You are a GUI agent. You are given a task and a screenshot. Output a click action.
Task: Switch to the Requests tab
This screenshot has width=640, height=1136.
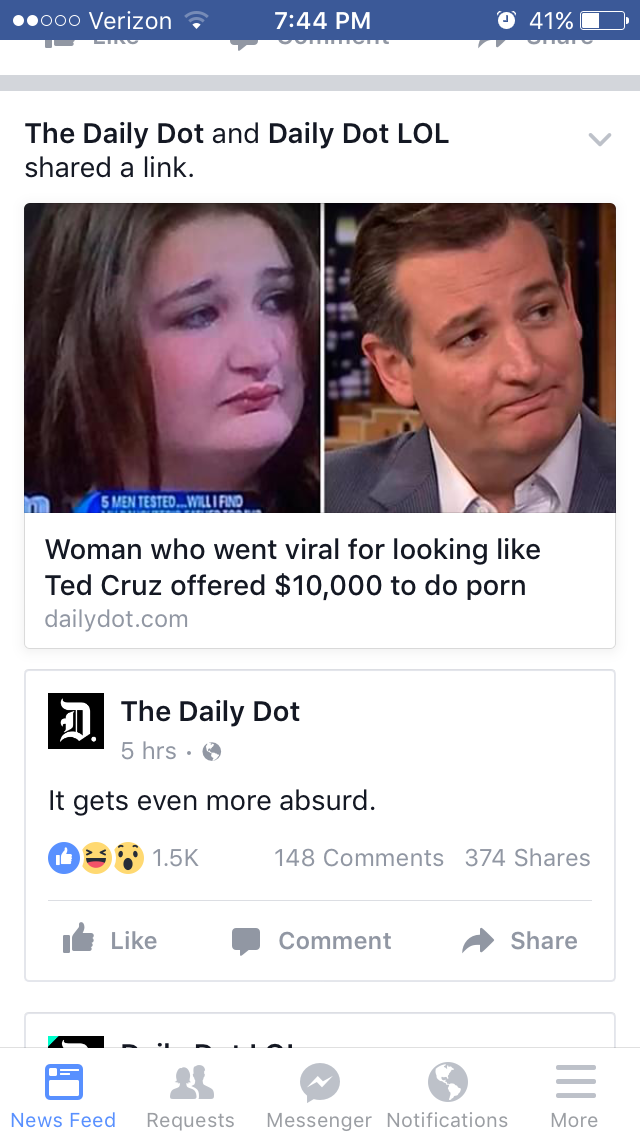coord(191,1095)
